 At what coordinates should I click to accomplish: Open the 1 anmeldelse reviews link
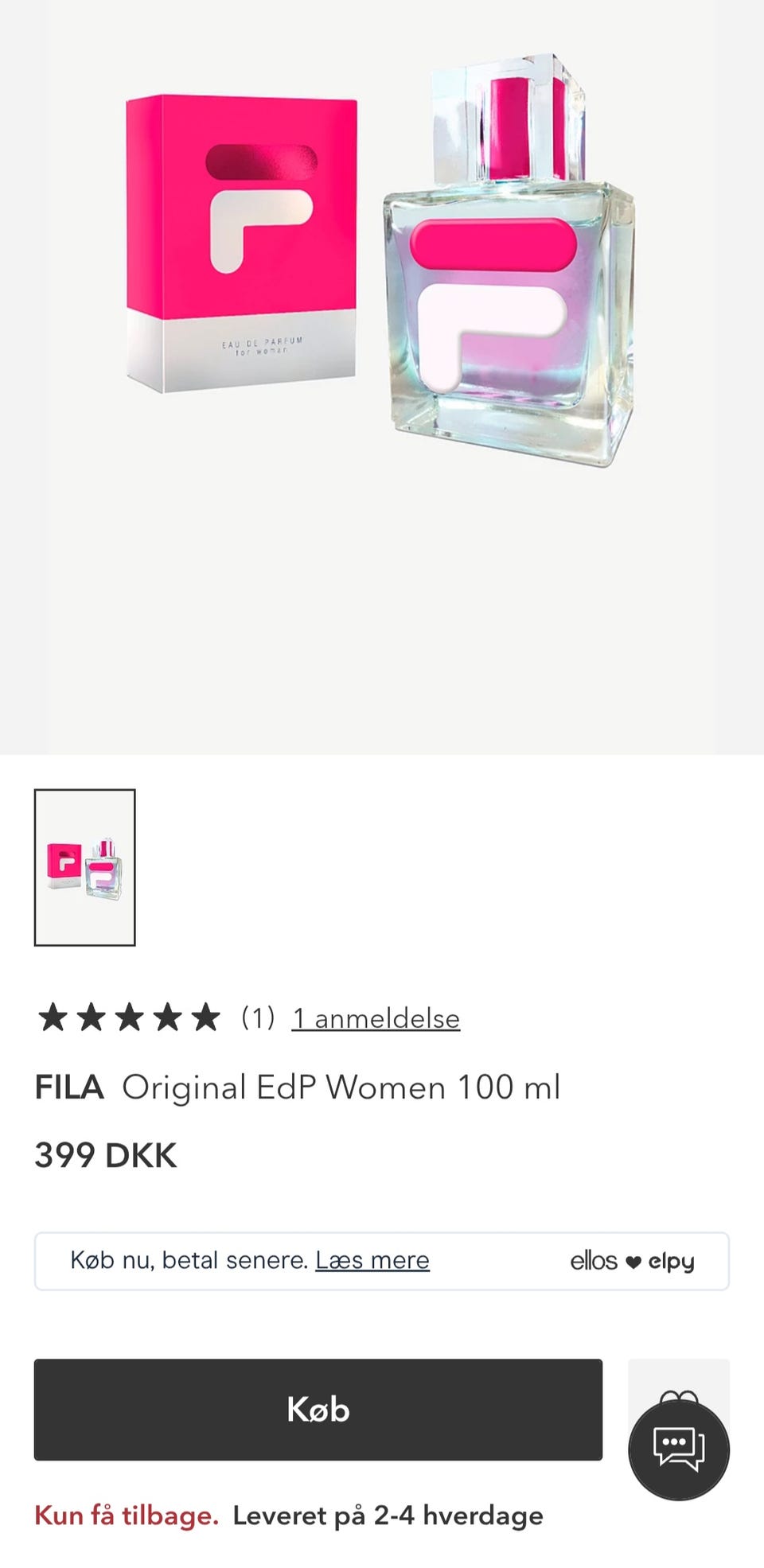(376, 1018)
